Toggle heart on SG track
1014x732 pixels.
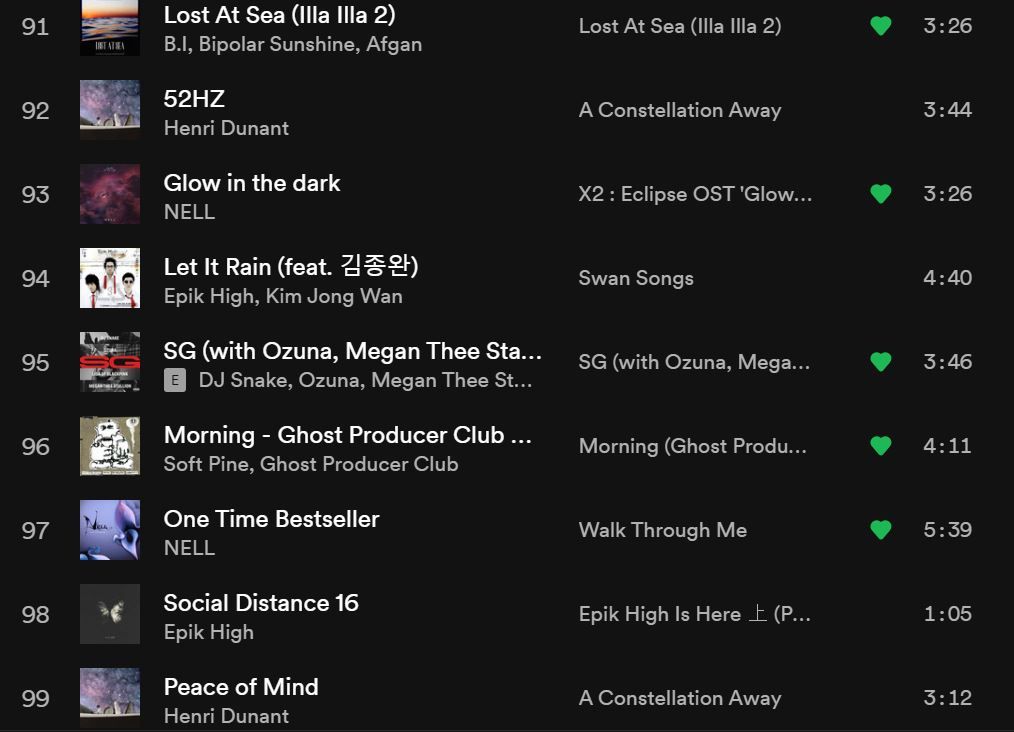click(x=881, y=362)
